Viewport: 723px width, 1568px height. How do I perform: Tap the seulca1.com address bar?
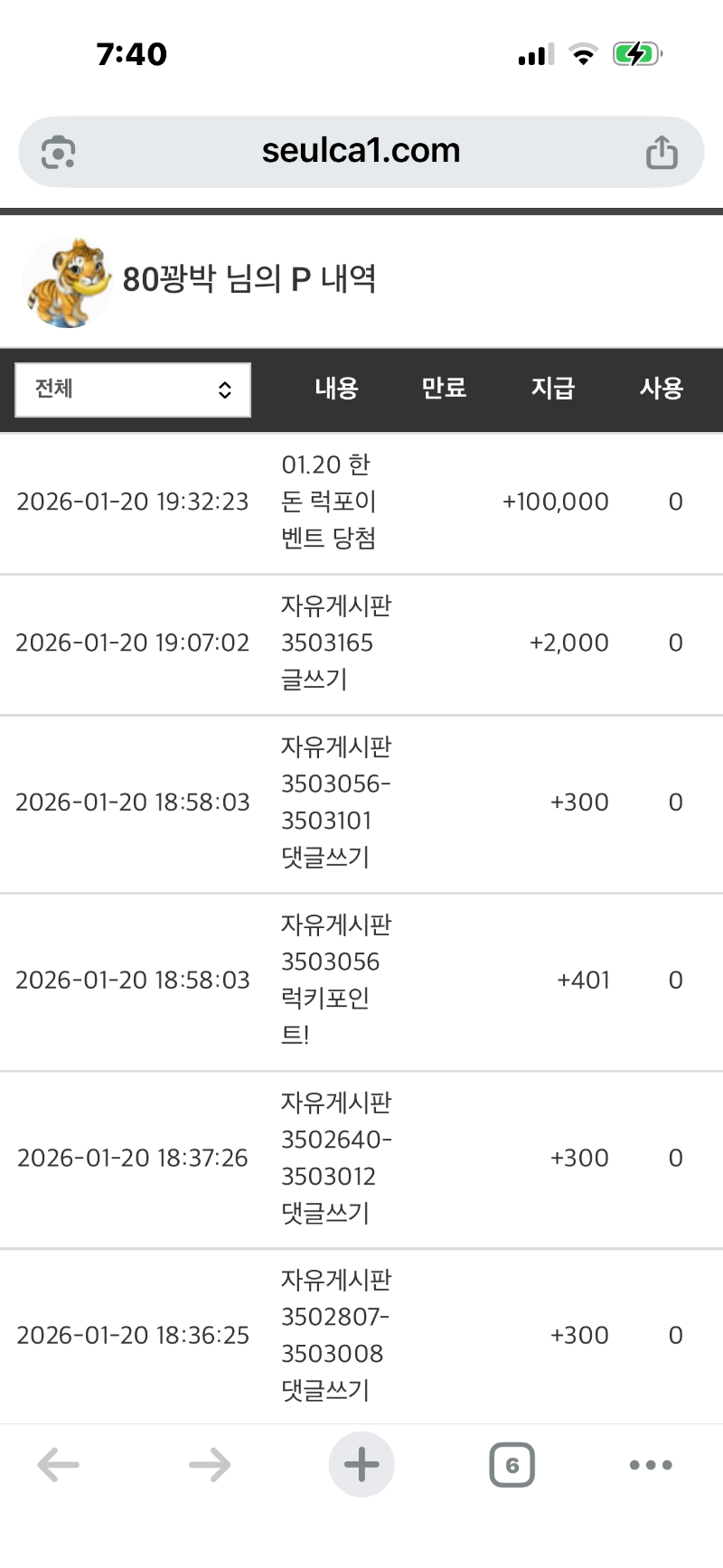point(361,151)
